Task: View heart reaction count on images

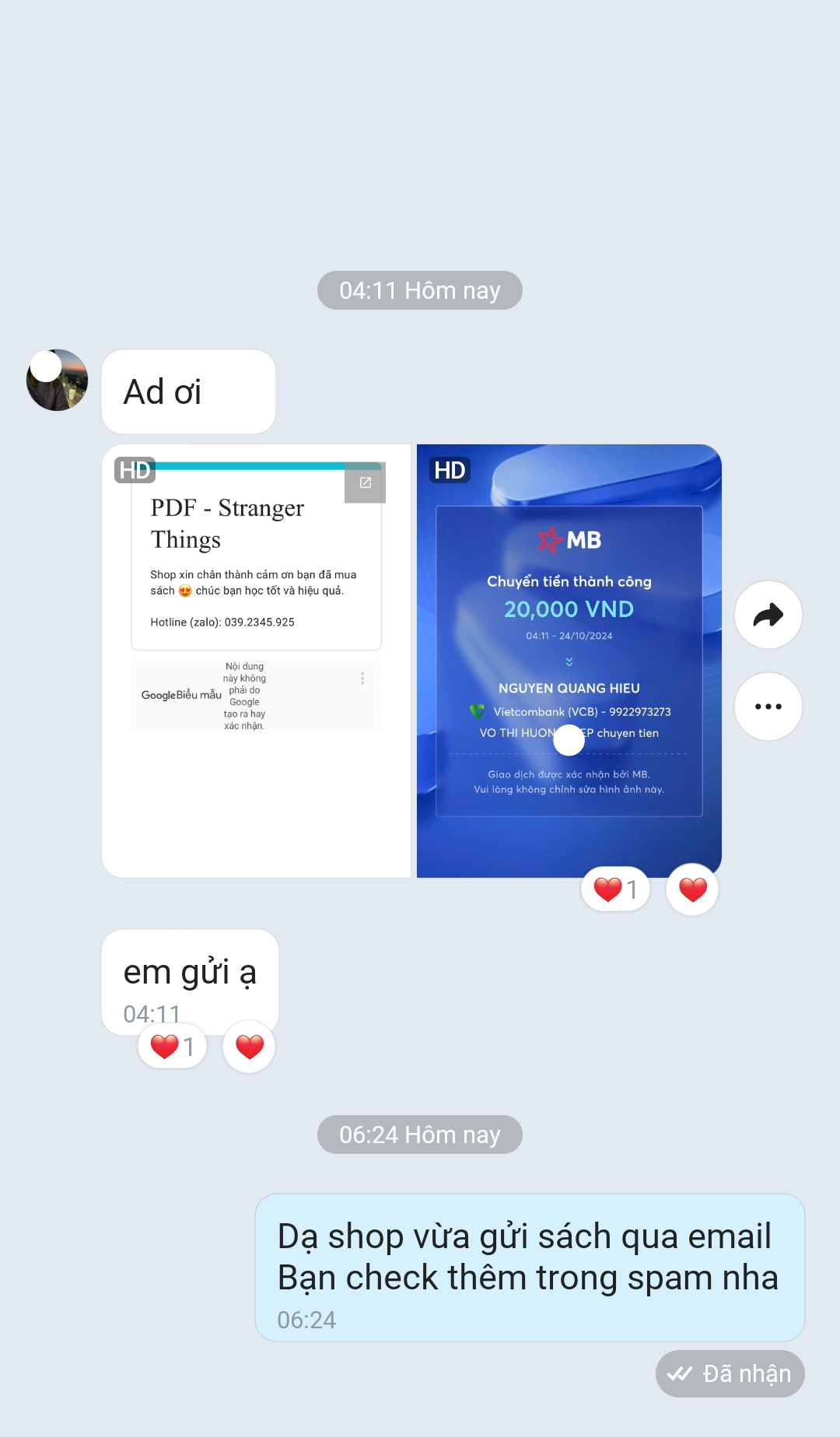Action: (615, 889)
